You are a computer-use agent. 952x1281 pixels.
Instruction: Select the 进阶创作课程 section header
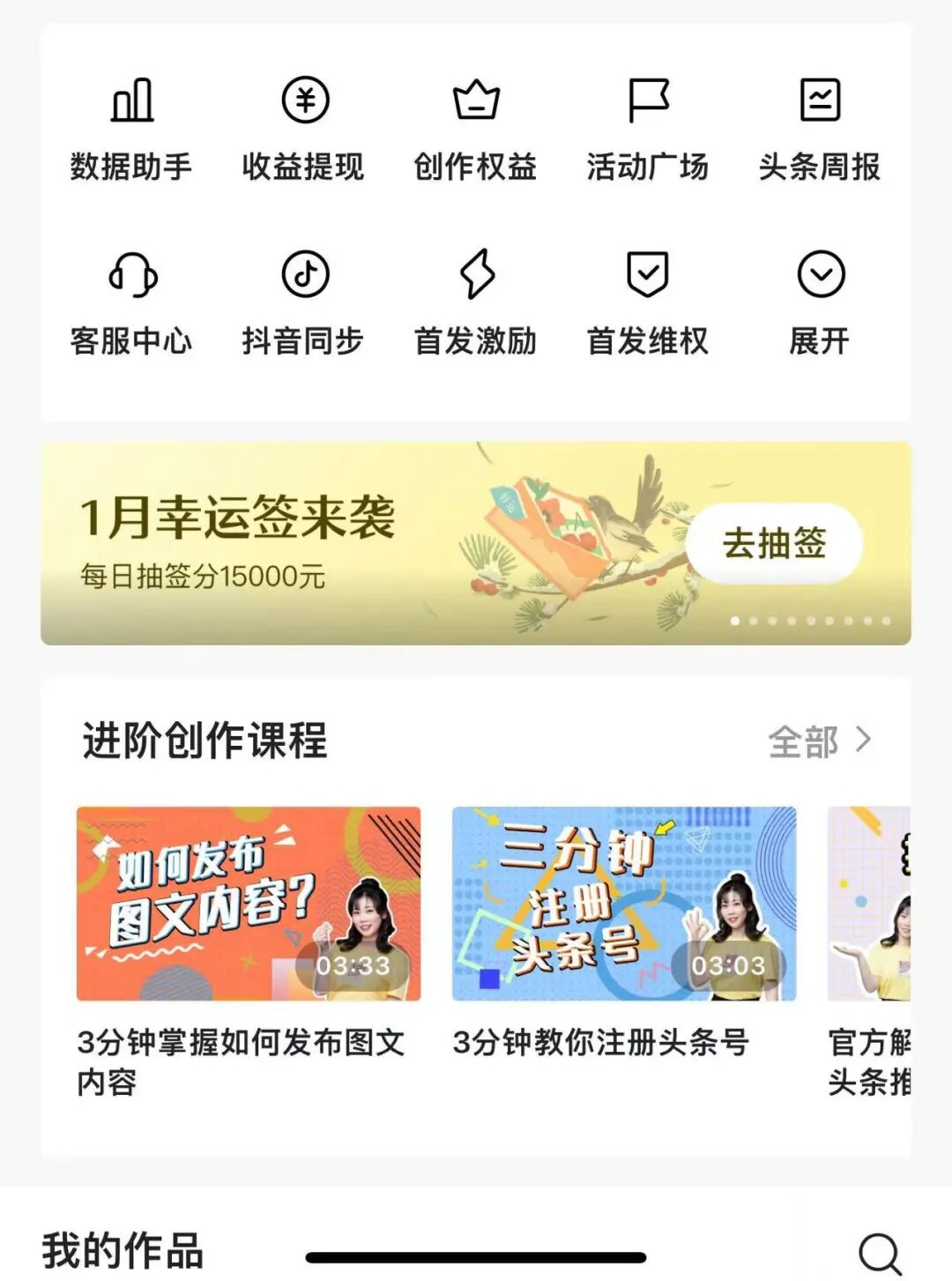pyautogui.click(x=203, y=741)
